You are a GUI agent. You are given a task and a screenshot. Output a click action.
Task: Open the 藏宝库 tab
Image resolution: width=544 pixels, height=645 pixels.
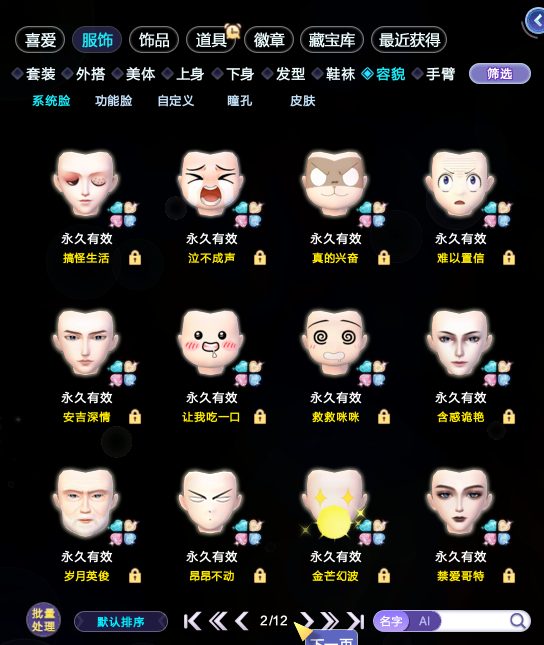[x=332, y=40]
